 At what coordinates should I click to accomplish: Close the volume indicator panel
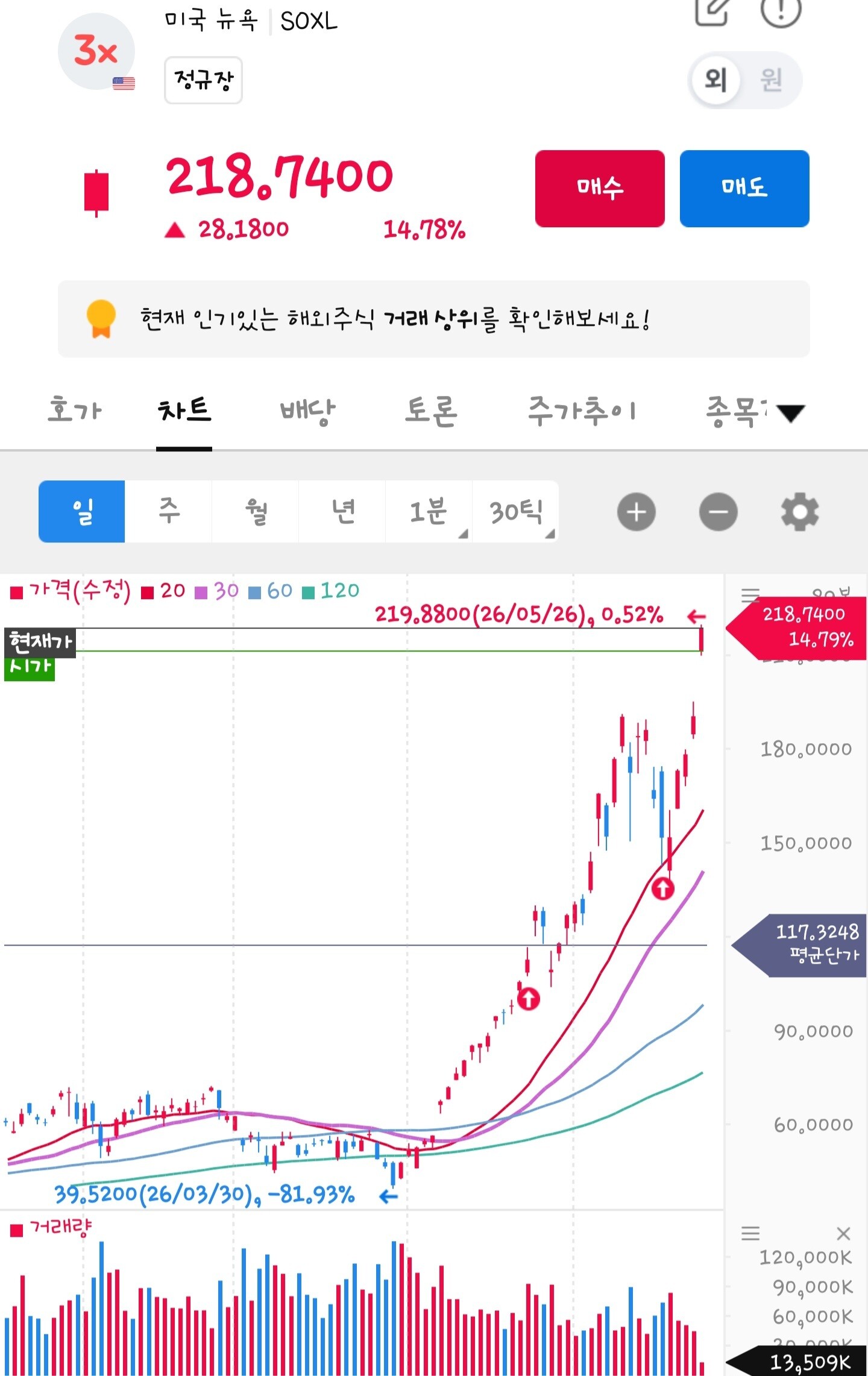pos(843,1234)
